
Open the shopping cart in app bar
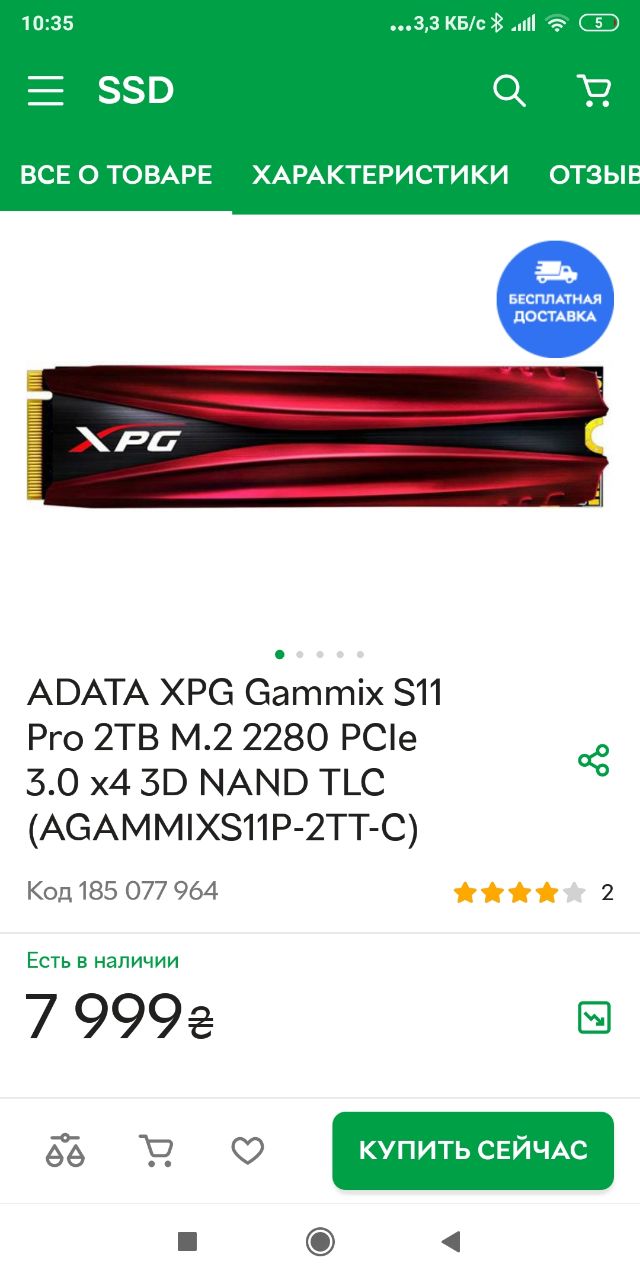(594, 91)
